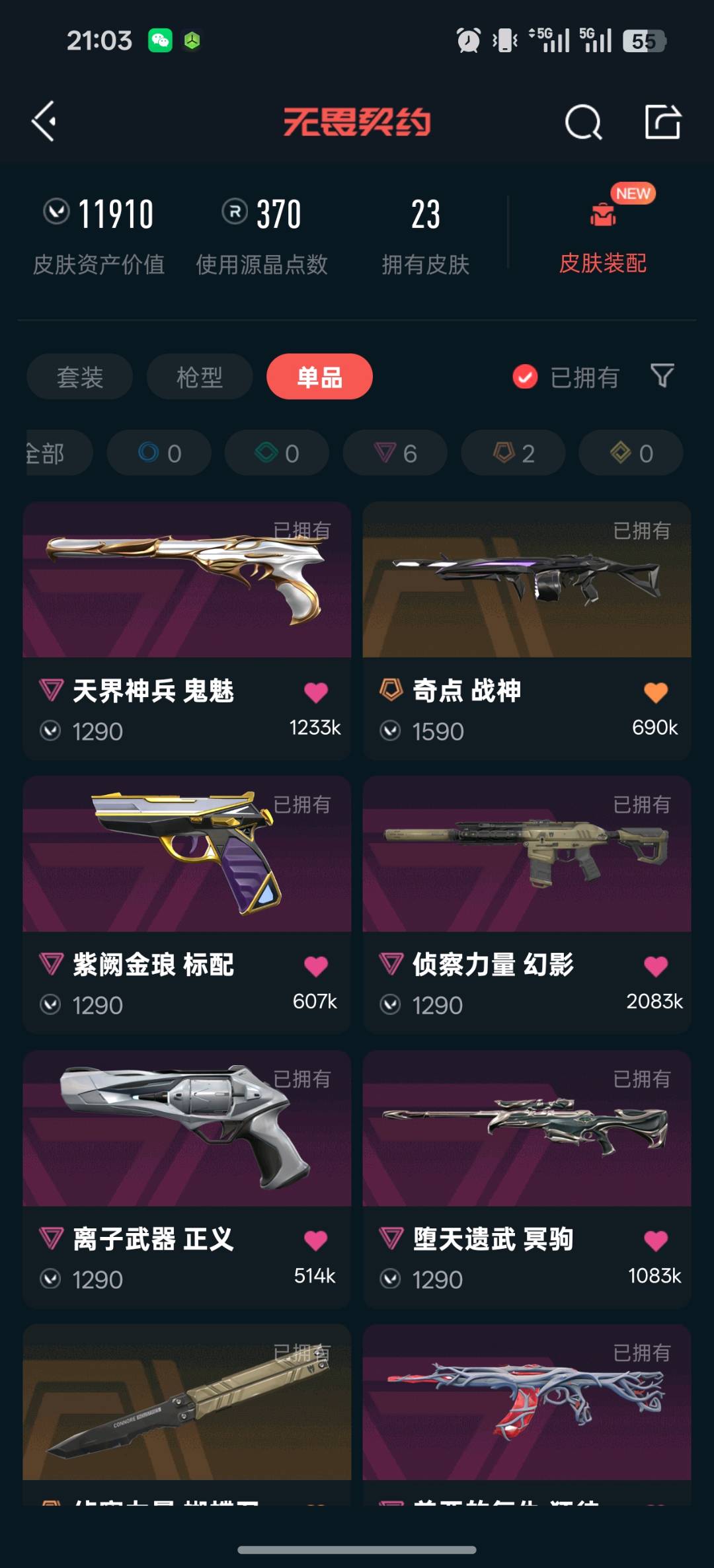Select the 全部 rarity chip
Image resolution: width=714 pixels, height=1568 pixels.
click(x=58, y=453)
